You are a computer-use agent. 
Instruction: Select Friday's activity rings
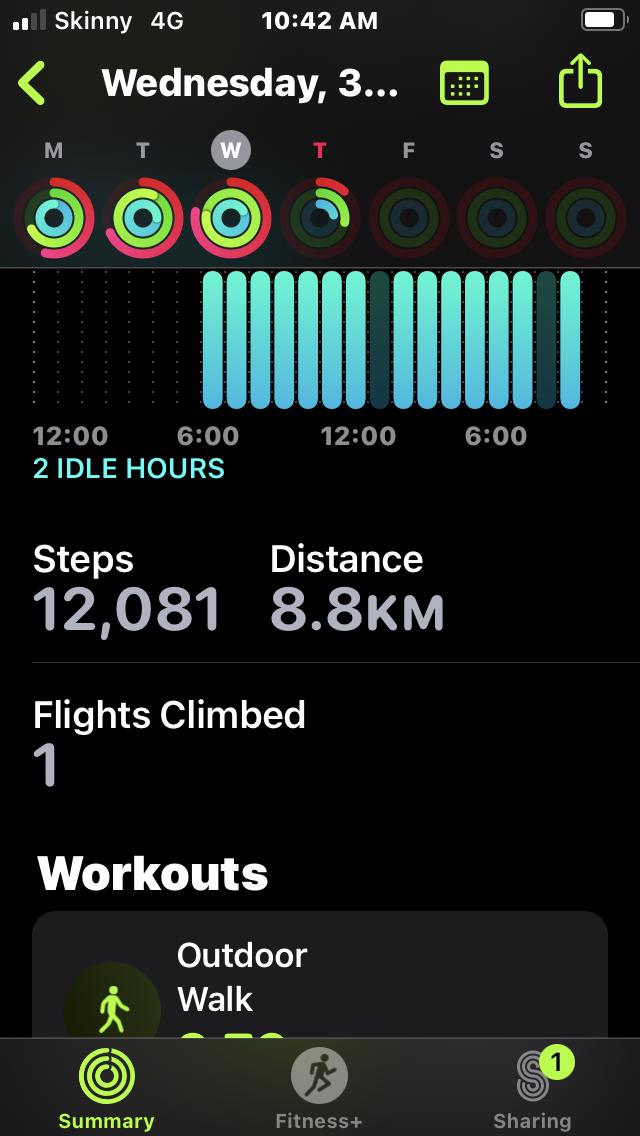coord(408,215)
